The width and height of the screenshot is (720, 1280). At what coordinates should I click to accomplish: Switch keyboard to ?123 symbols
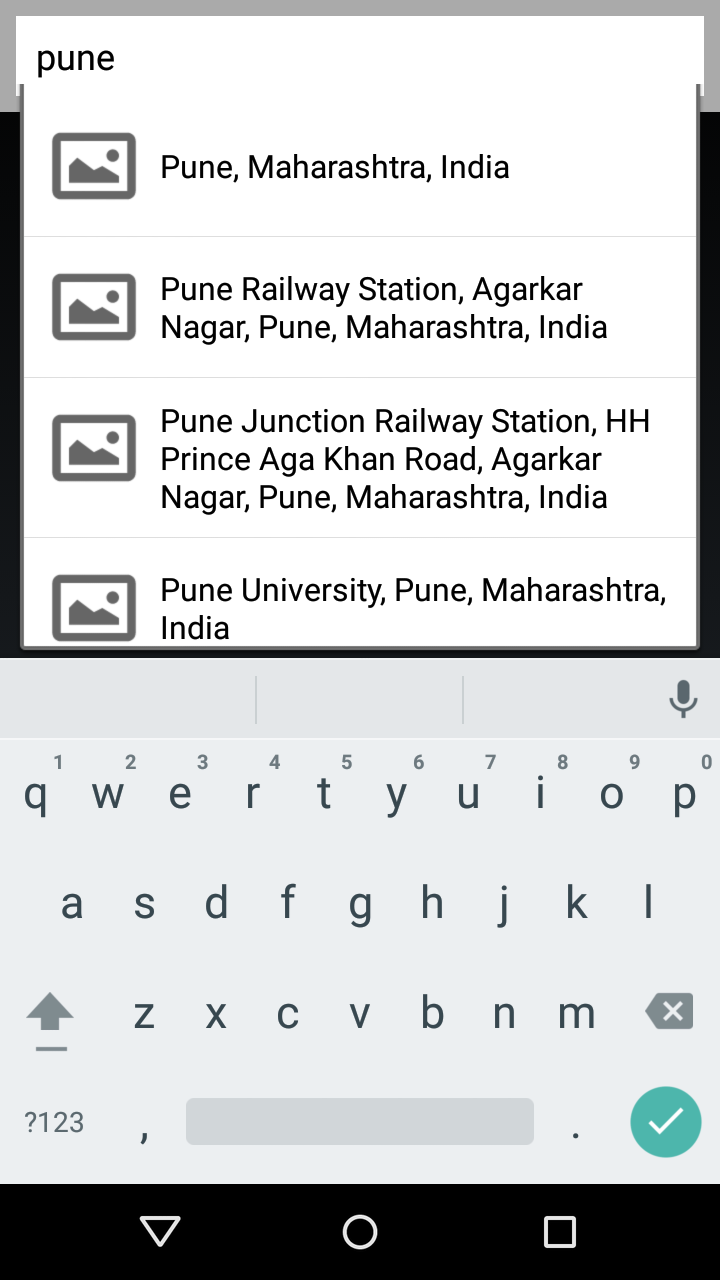pos(54,1122)
